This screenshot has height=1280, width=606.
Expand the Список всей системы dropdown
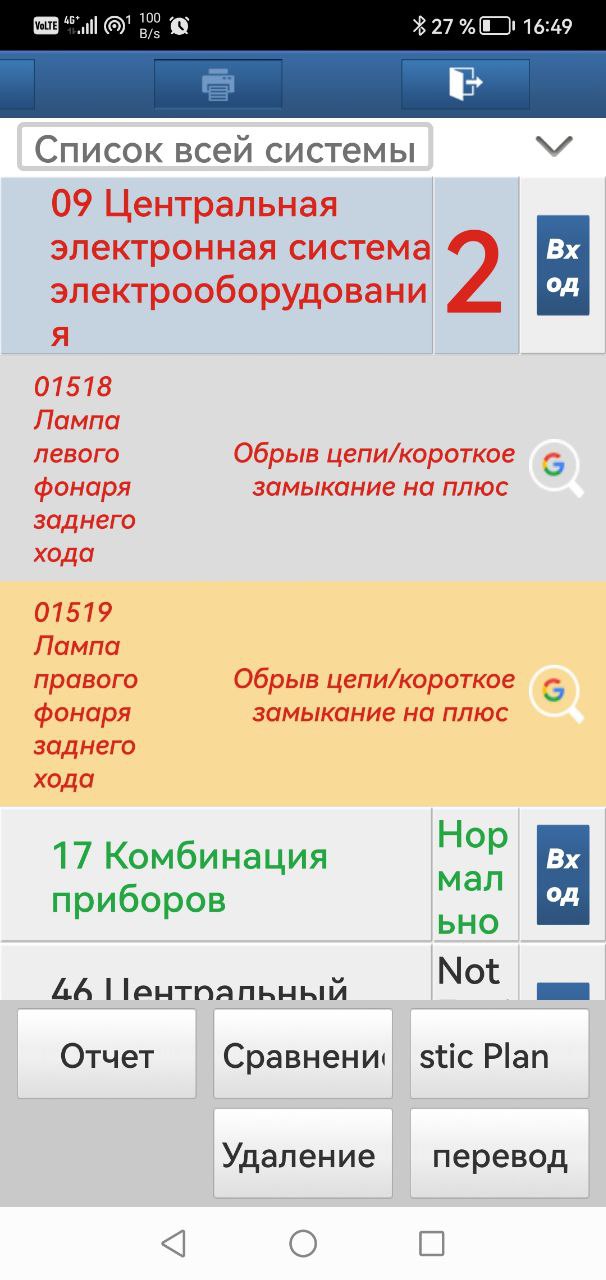click(553, 146)
